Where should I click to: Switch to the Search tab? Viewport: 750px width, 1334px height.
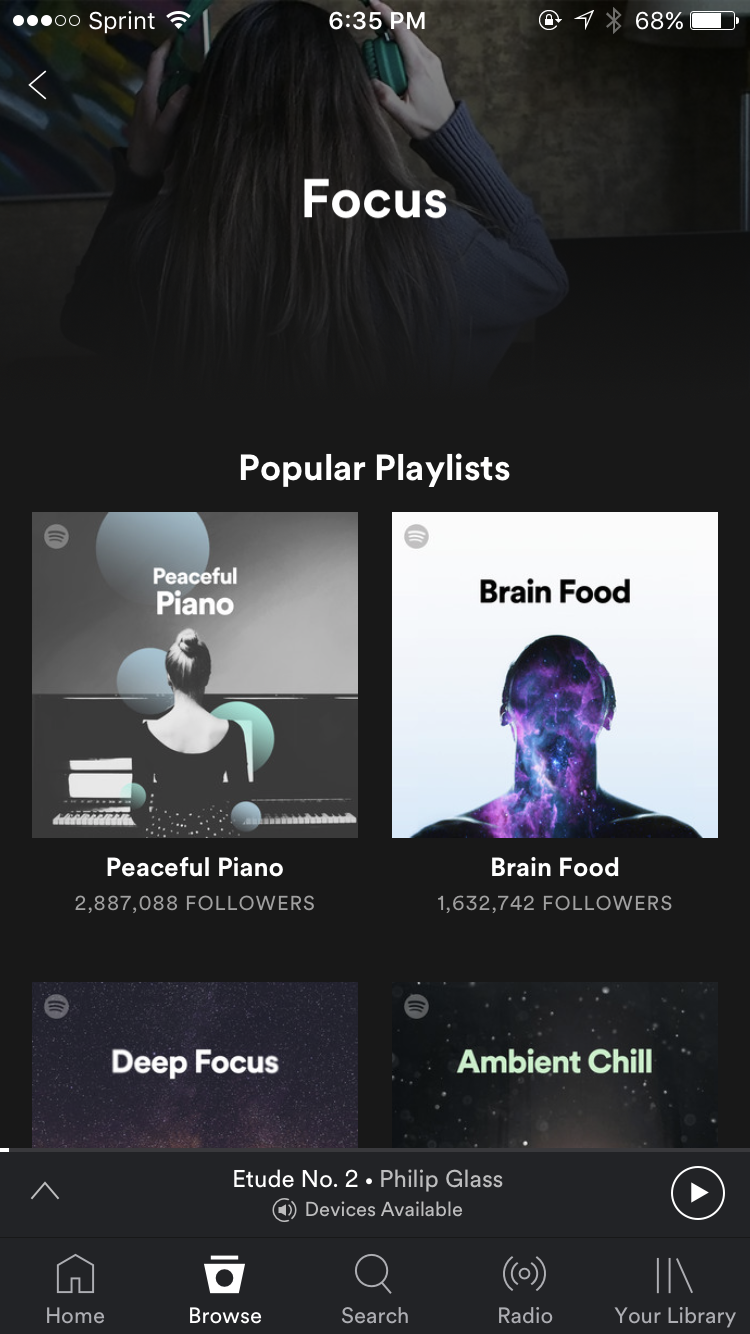tap(375, 1288)
